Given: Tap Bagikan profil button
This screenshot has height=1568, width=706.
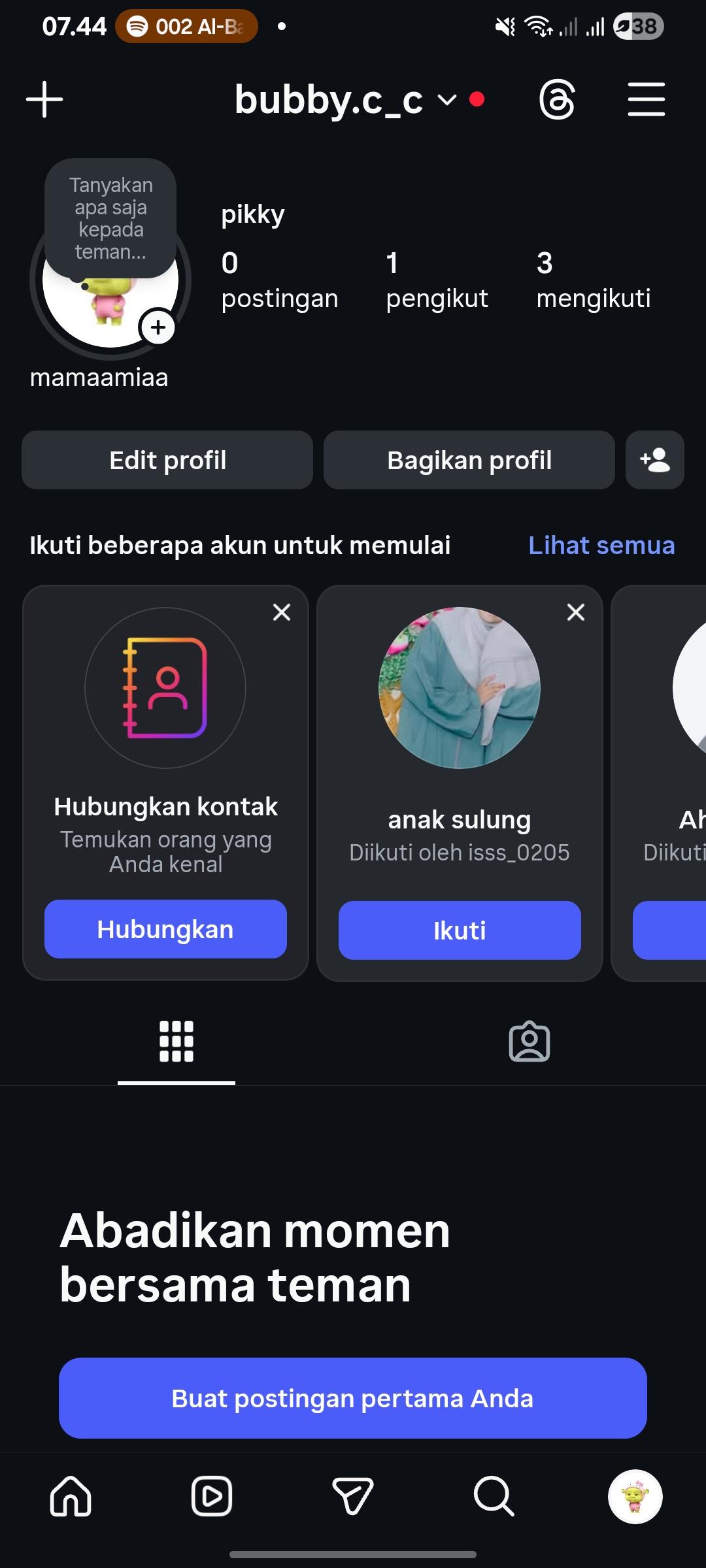Looking at the screenshot, I should point(469,460).
